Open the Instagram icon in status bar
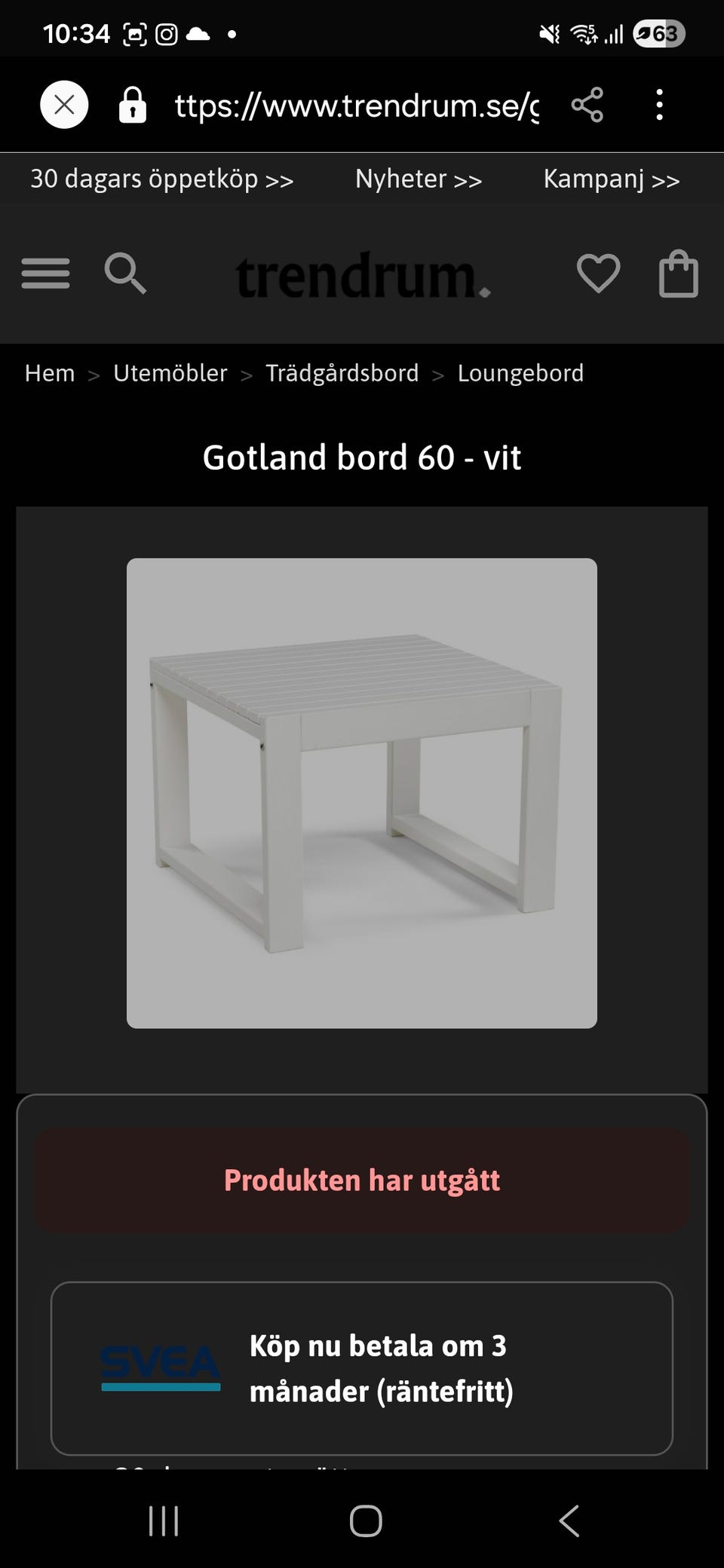Viewport: 724px width, 1568px height. (166, 32)
